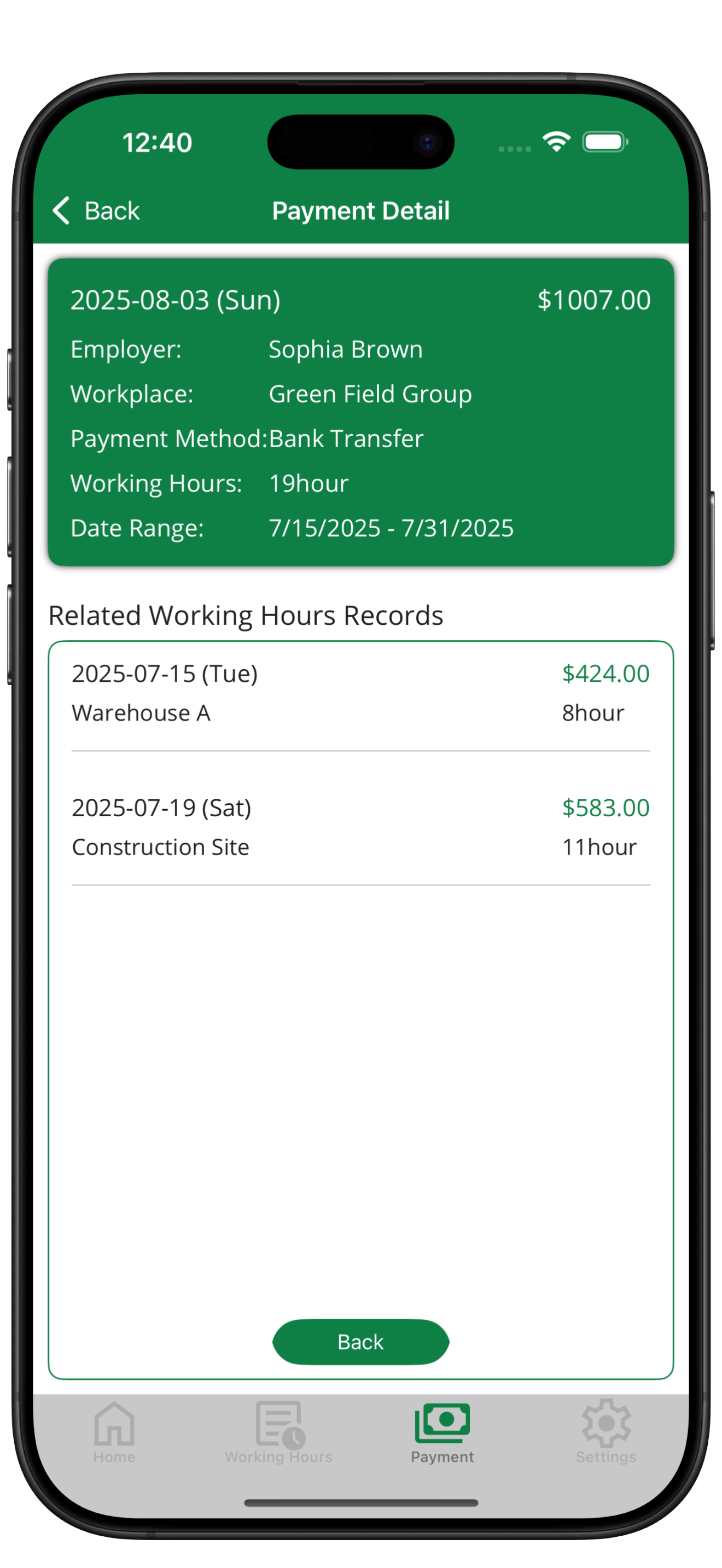Tap the green Back button at bottom
This screenshot has width=722, height=1568.
click(x=360, y=1341)
